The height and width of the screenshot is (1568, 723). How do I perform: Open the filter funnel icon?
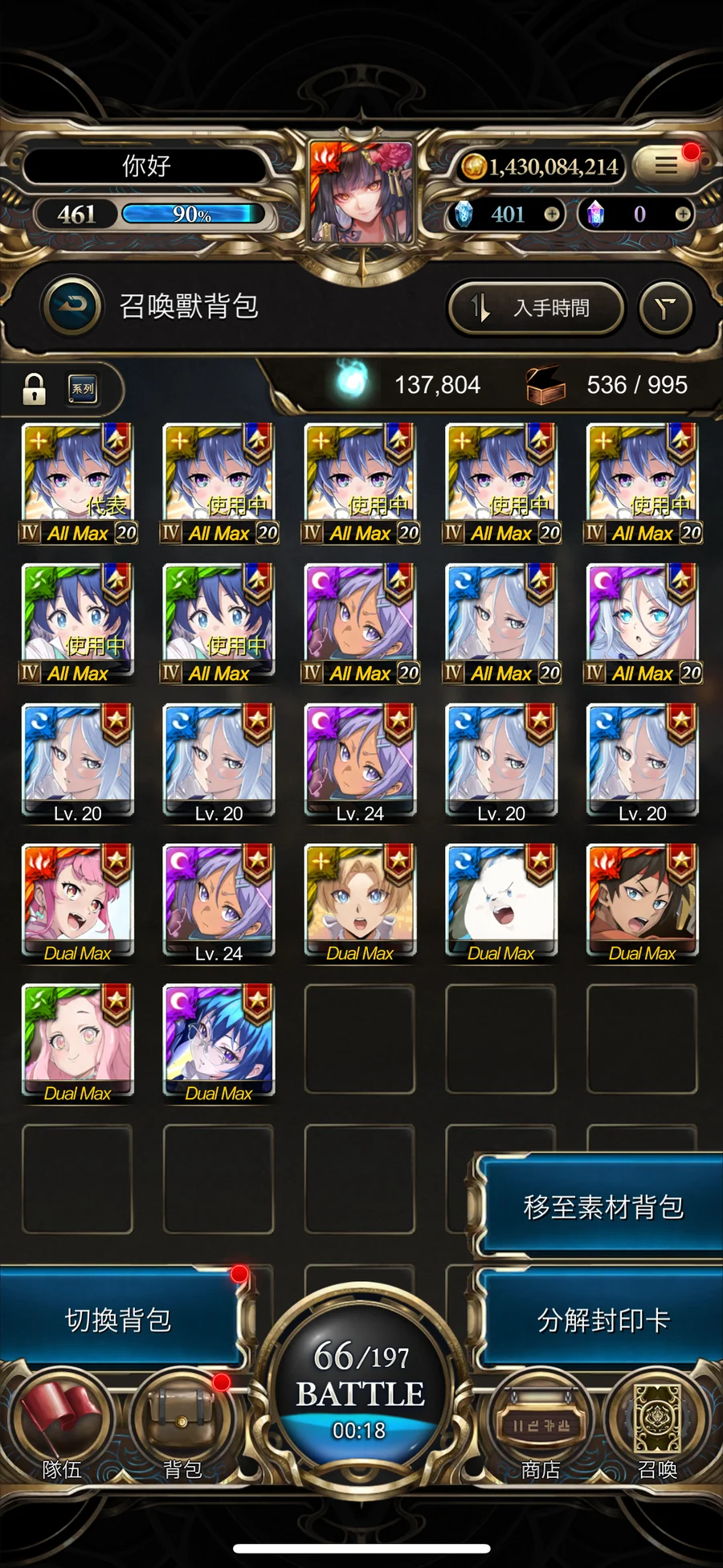(x=665, y=308)
